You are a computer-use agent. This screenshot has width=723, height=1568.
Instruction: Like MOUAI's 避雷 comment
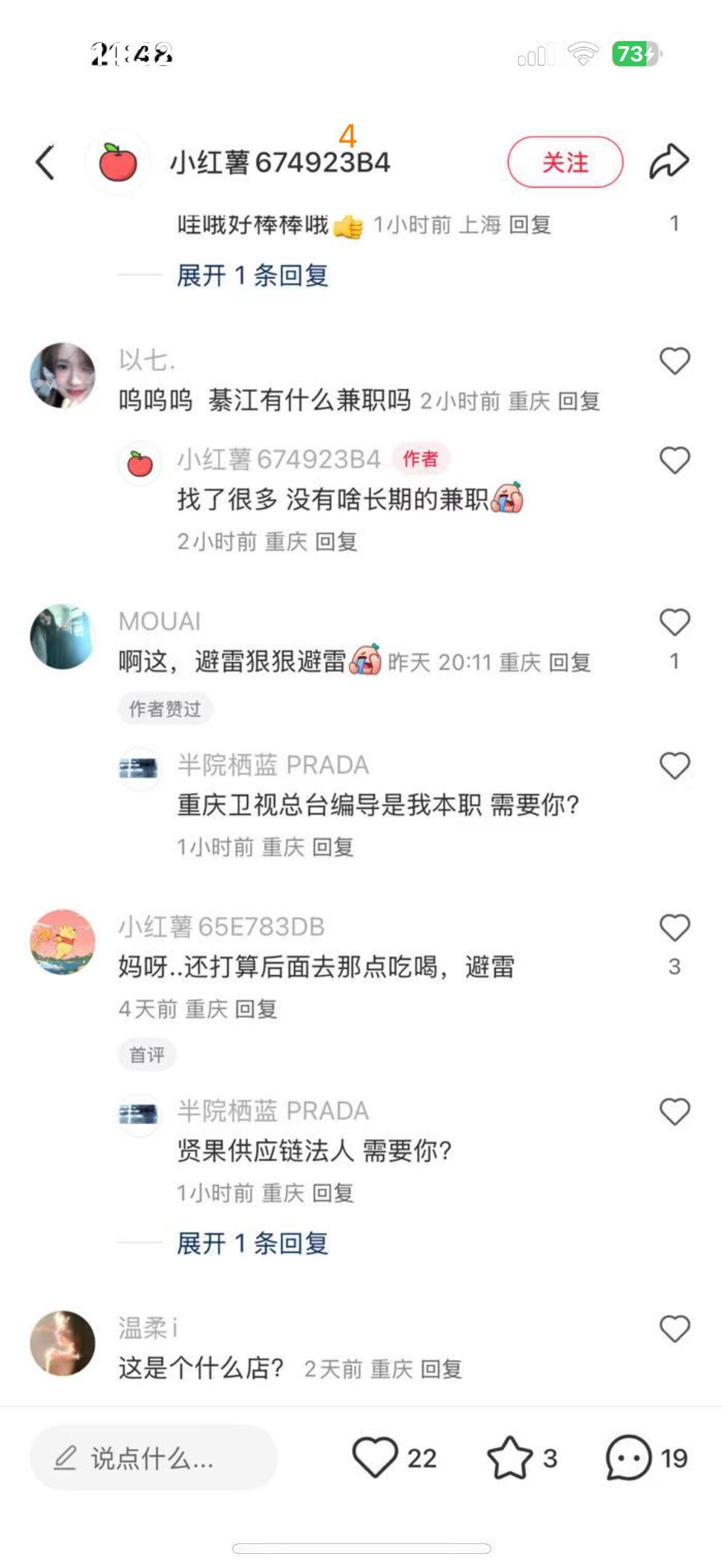tap(675, 622)
